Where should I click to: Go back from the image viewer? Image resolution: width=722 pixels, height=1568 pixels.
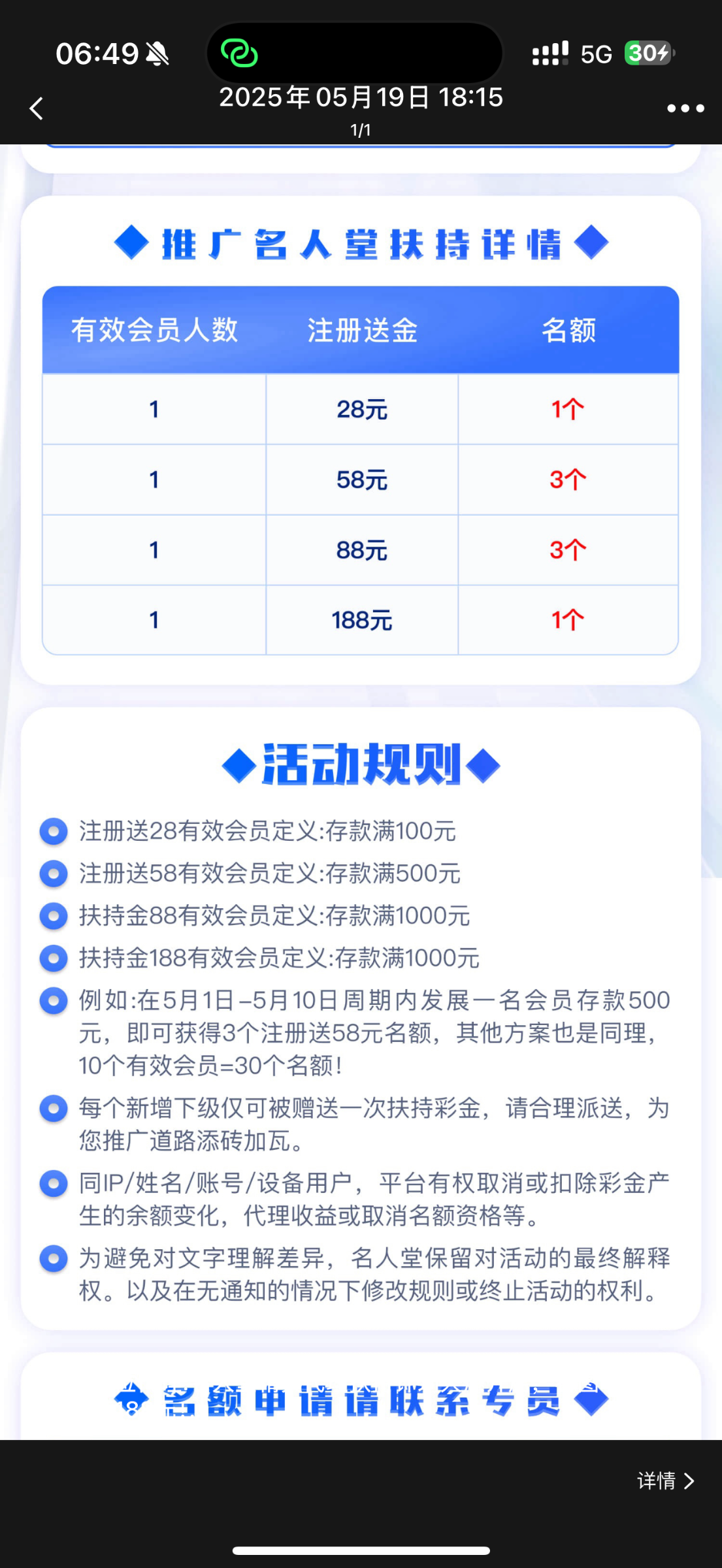click(x=37, y=108)
